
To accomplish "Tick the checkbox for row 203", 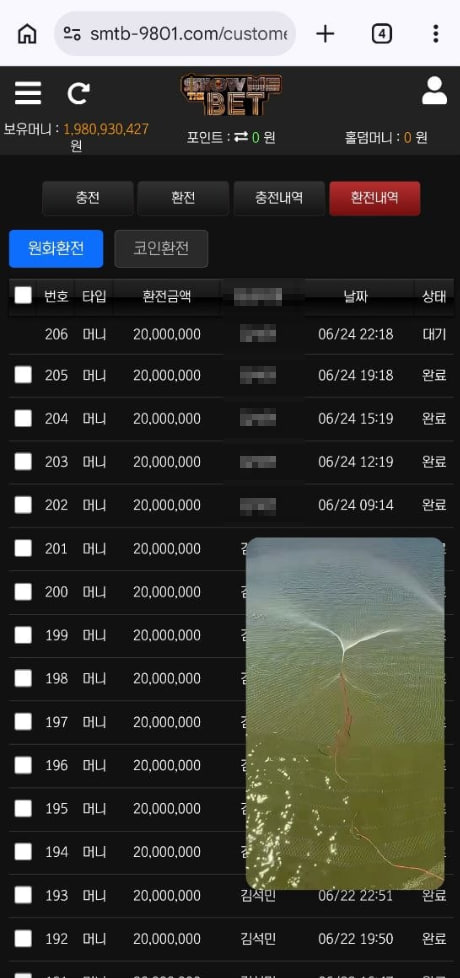I will pyautogui.click(x=23, y=462).
